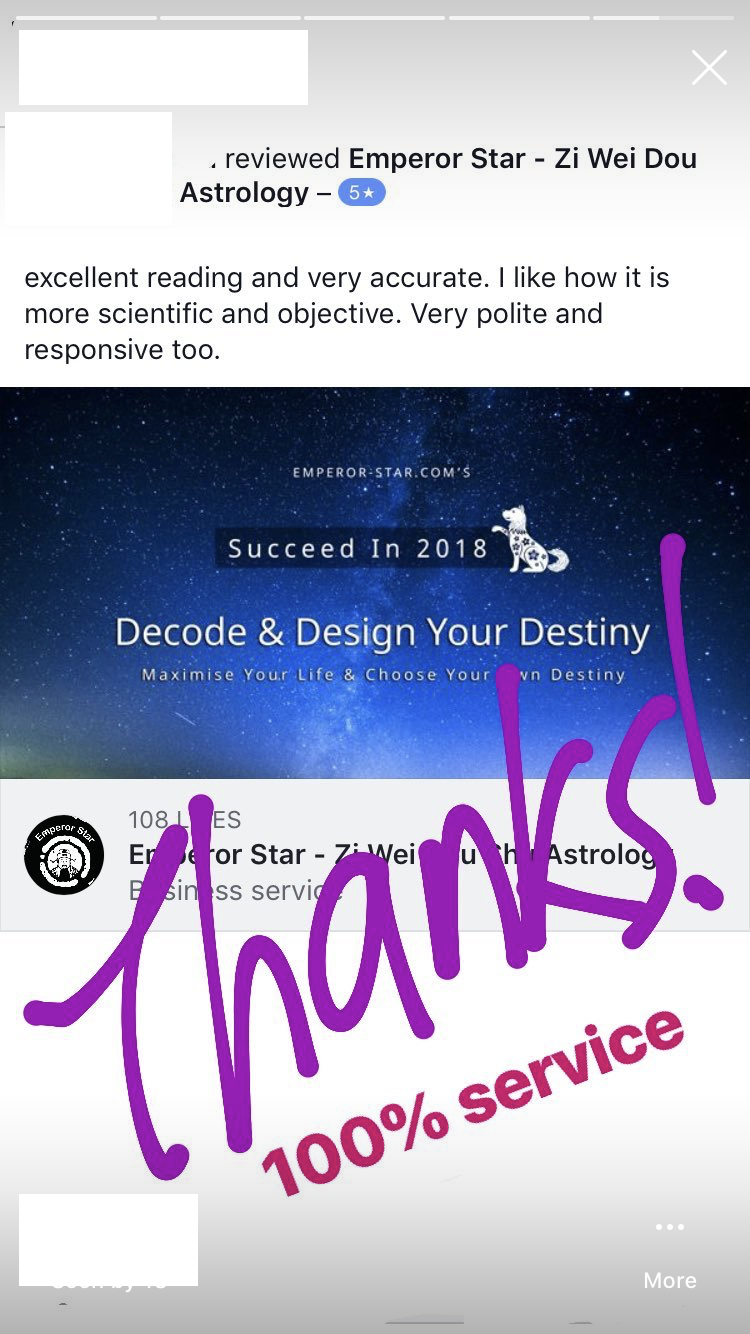750x1334 pixels.
Task: Close the story viewer
Action: point(709,68)
